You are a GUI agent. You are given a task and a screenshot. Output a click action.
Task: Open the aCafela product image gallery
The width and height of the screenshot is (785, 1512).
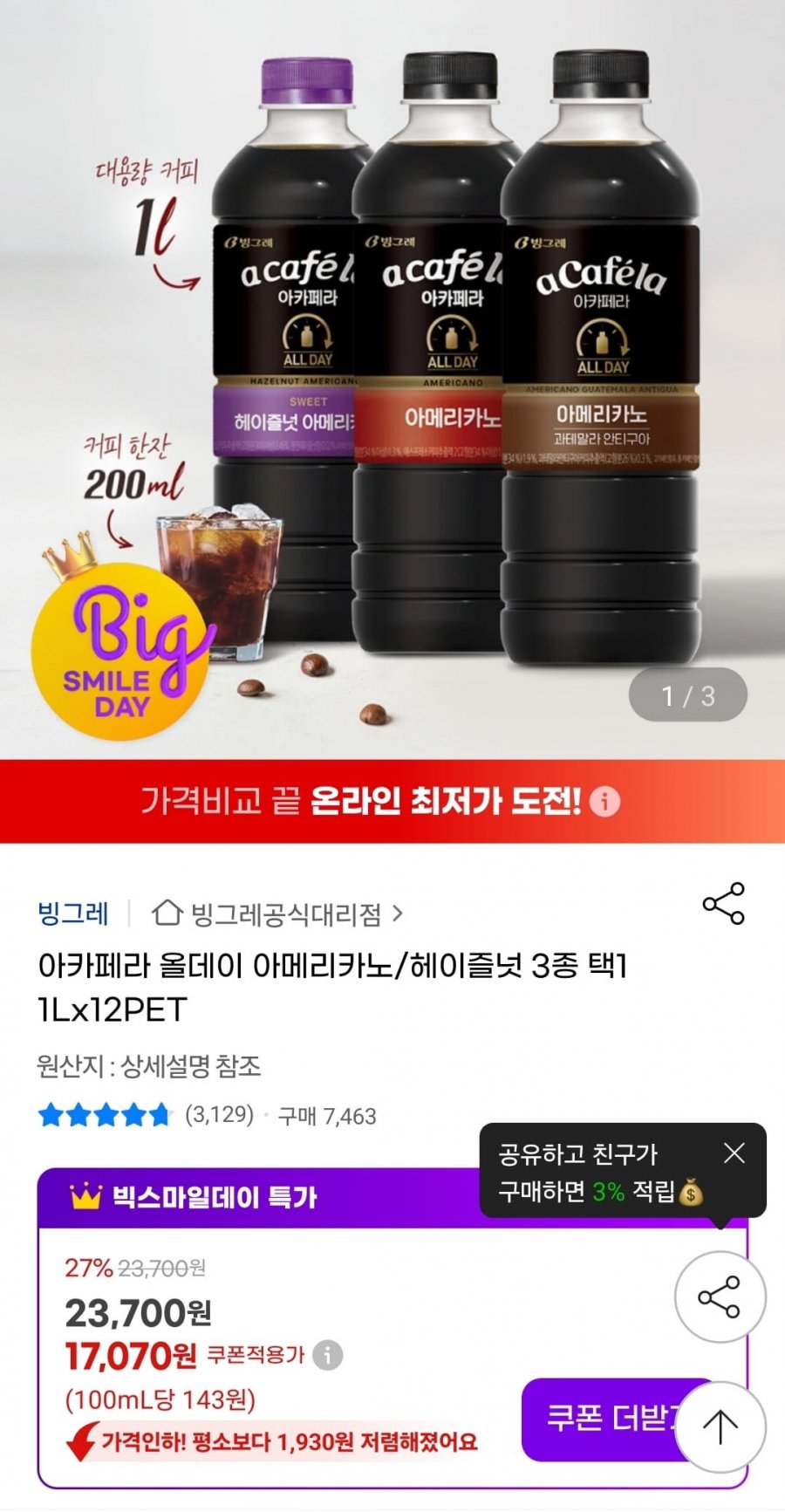coord(392,380)
